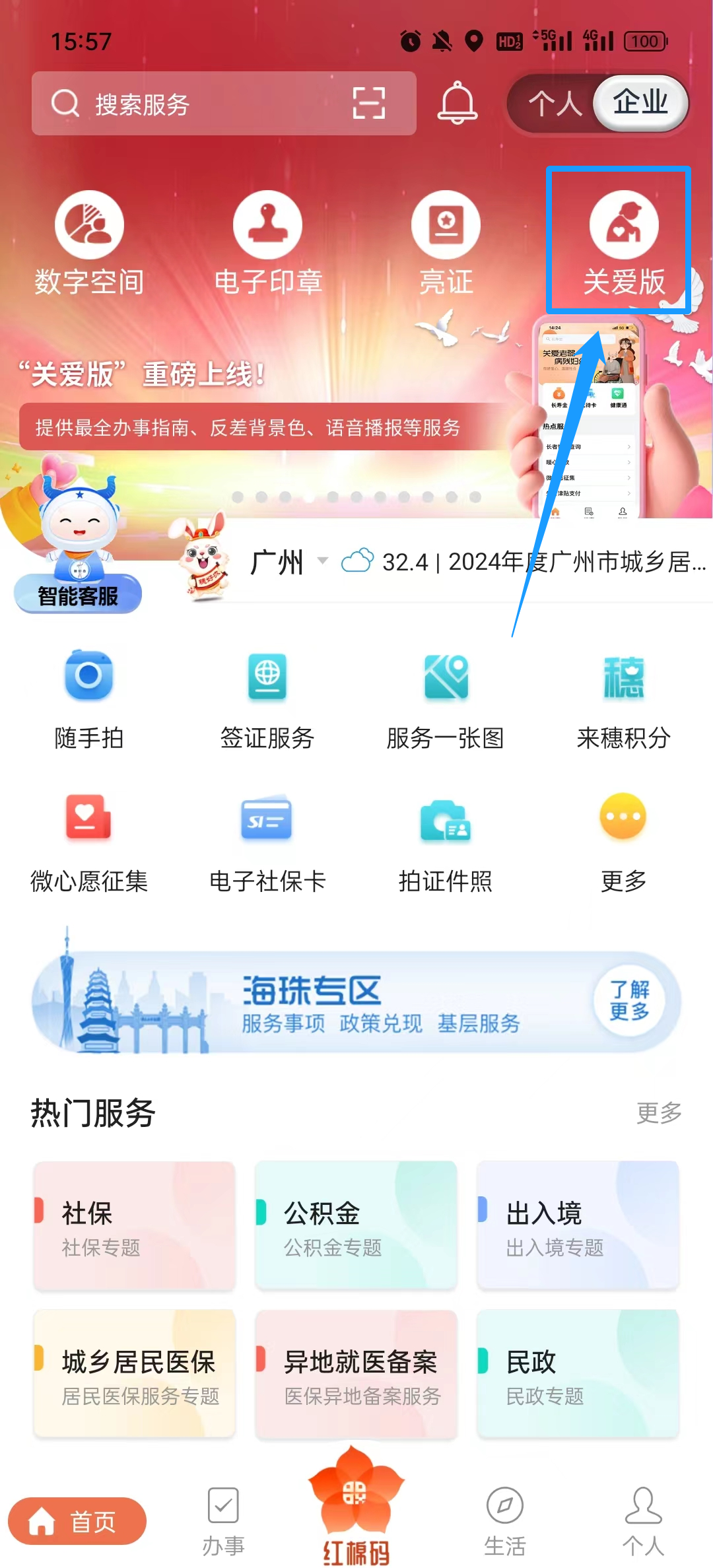Open 更多 next to 热门服务
Image resolution: width=713 pixels, height=1568 pixels.
[x=658, y=1112]
